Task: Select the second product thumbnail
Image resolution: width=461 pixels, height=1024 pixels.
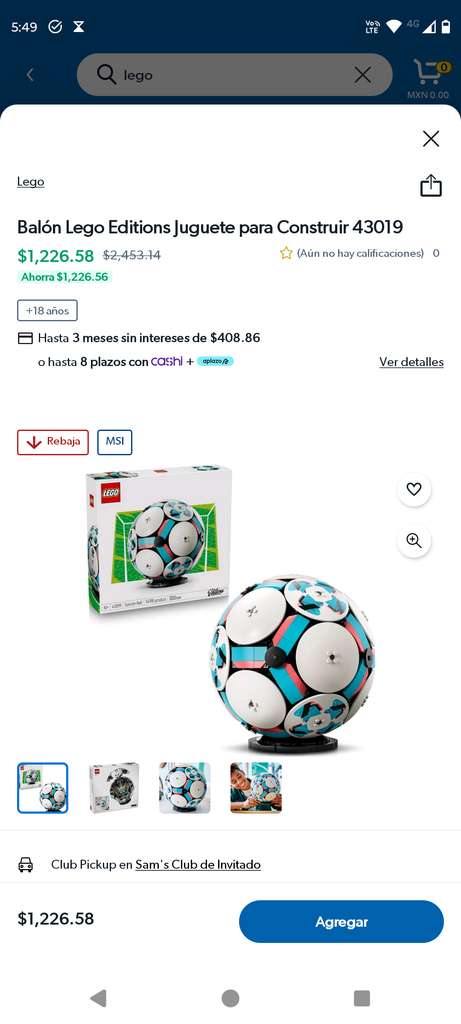Action: pyautogui.click(x=114, y=788)
